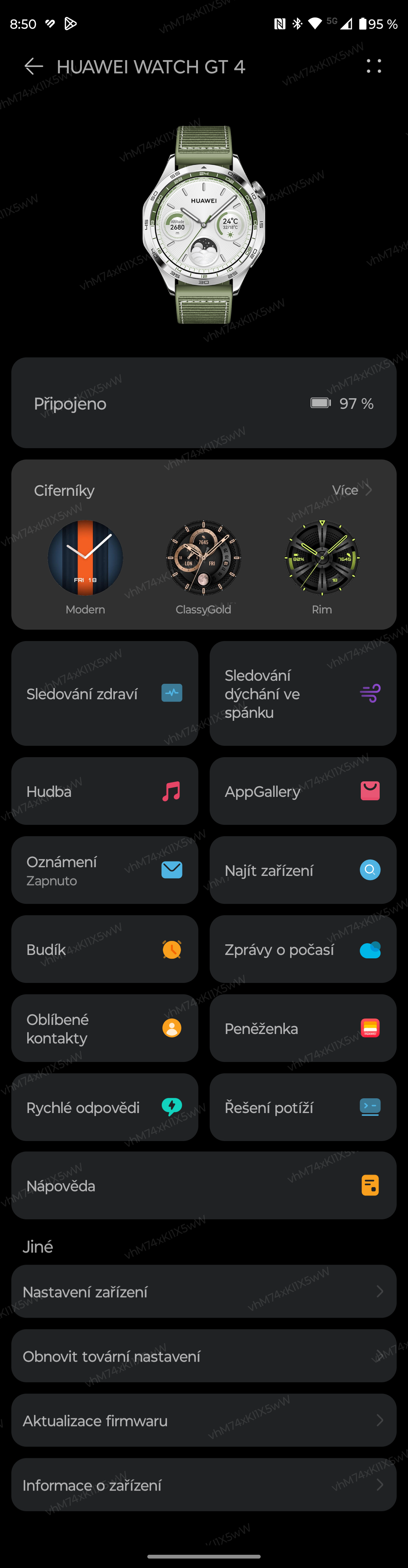Open Sledování dýchání ve spánku
408x1568 pixels.
pyautogui.click(x=303, y=693)
